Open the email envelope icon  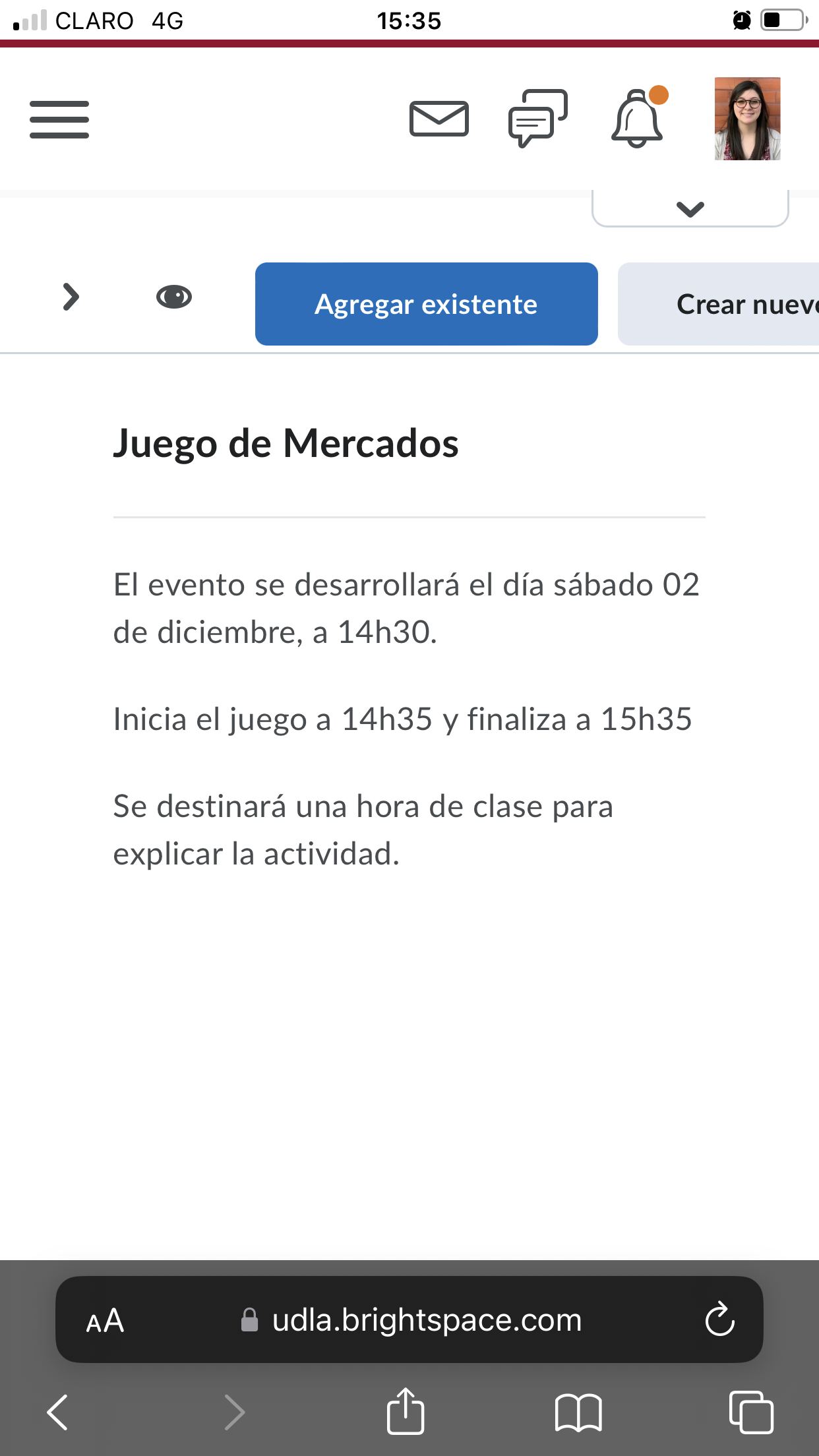pos(439,119)
